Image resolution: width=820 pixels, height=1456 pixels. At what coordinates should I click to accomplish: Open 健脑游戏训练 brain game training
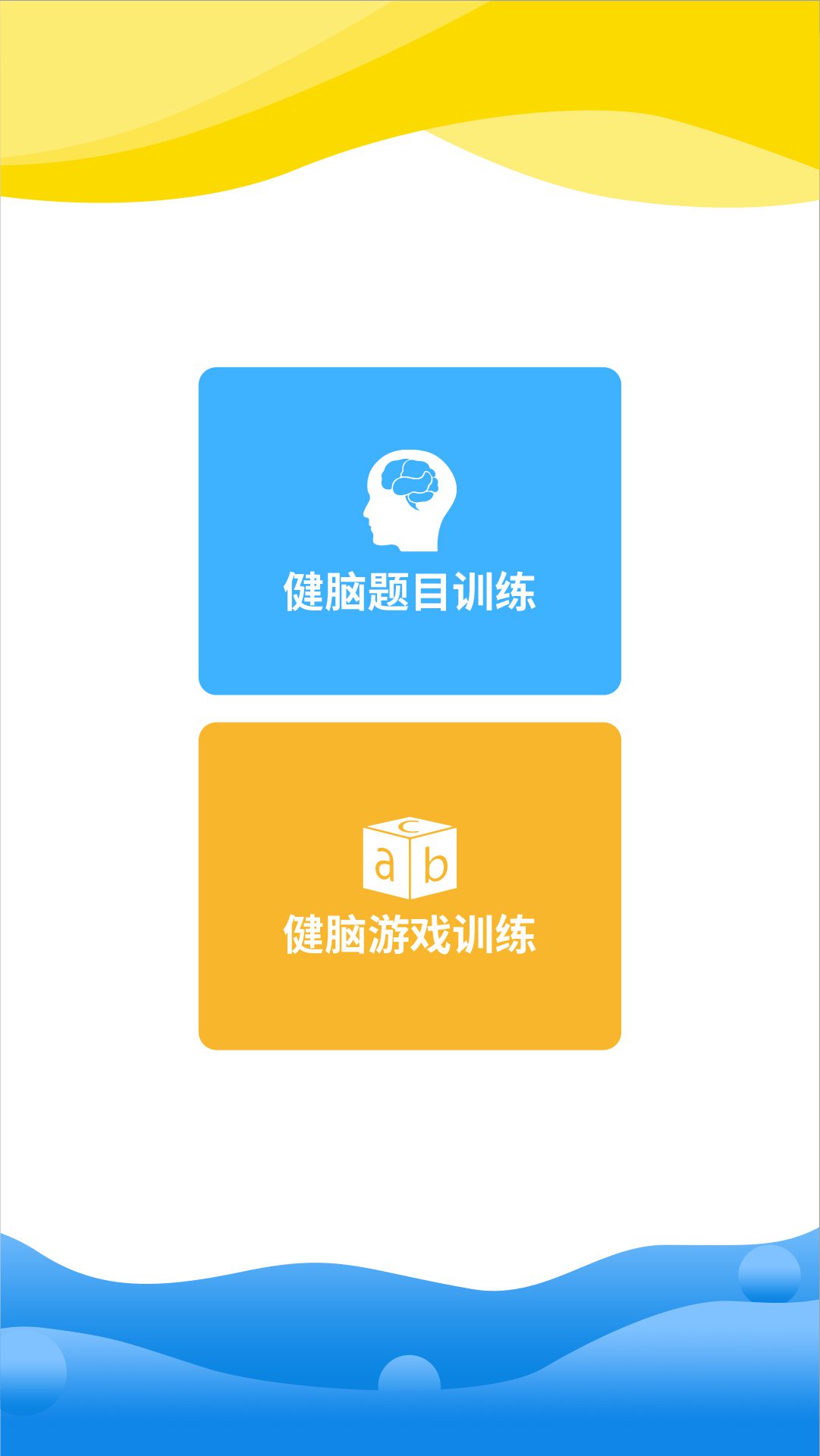[410, 886]
